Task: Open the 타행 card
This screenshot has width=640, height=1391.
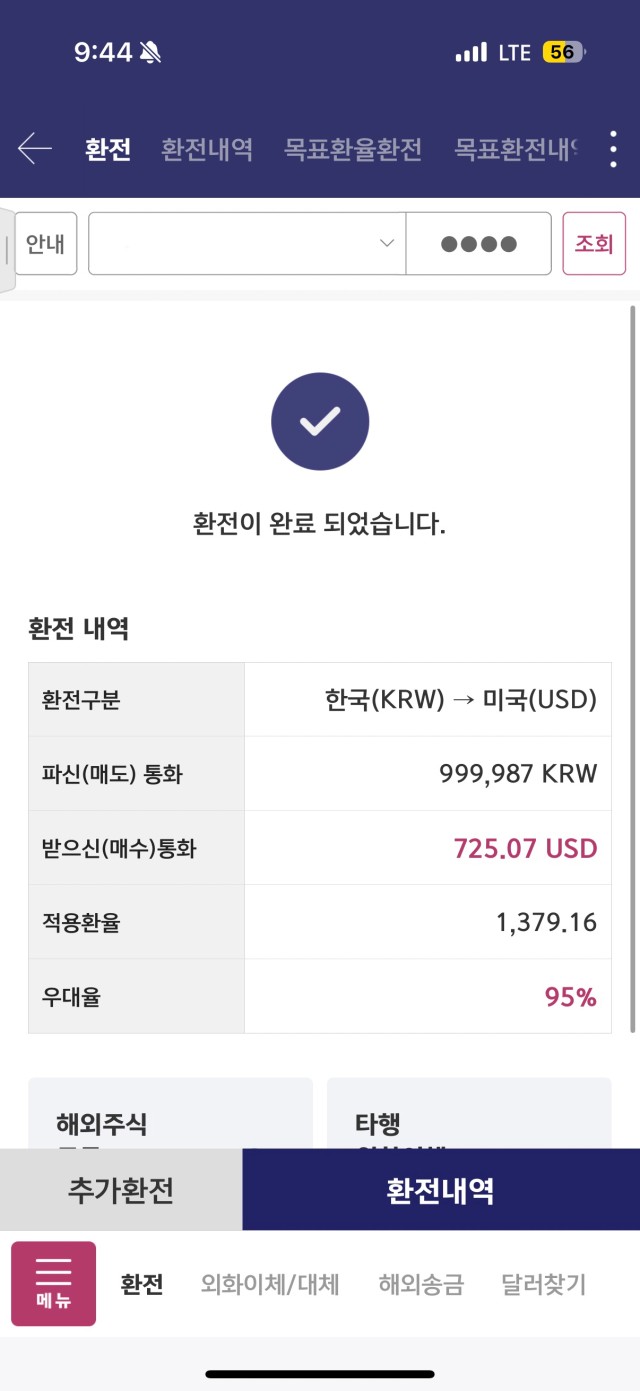Action: coord(469,1113)
